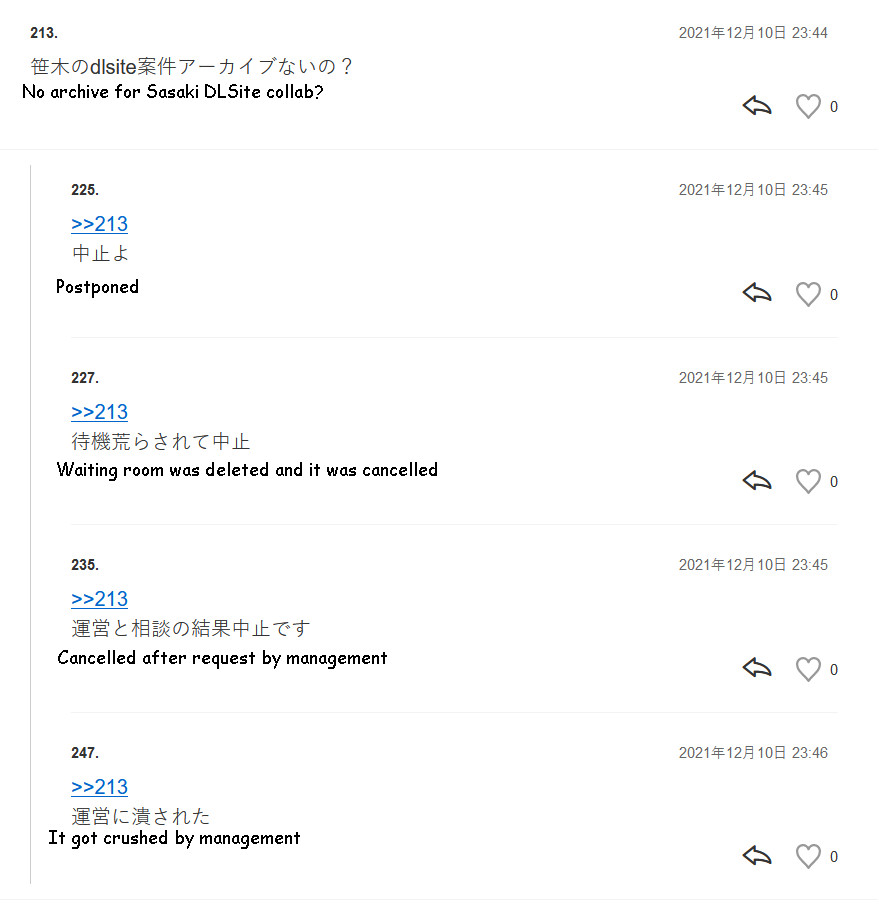Reply to comment 213 about the dlsite archive
Image resolution: width=879 pixels, height=909 pixels.
757,106
